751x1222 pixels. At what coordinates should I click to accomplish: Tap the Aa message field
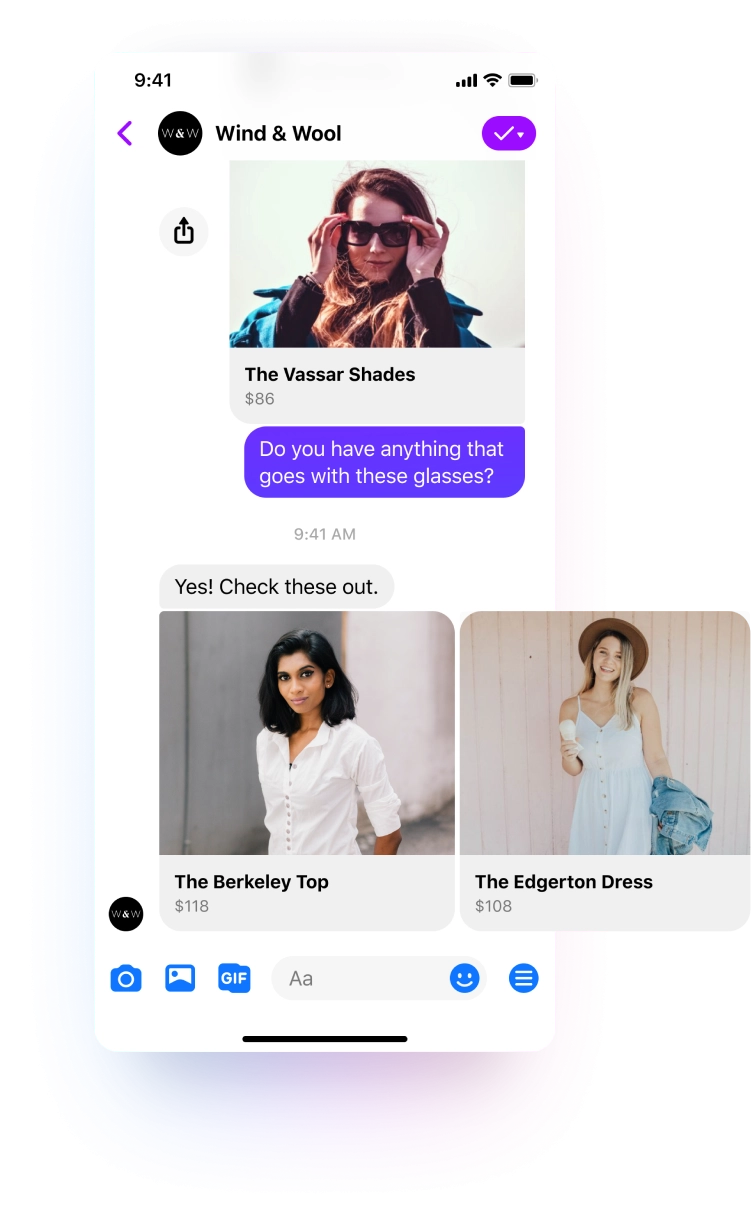pos(360,978)
